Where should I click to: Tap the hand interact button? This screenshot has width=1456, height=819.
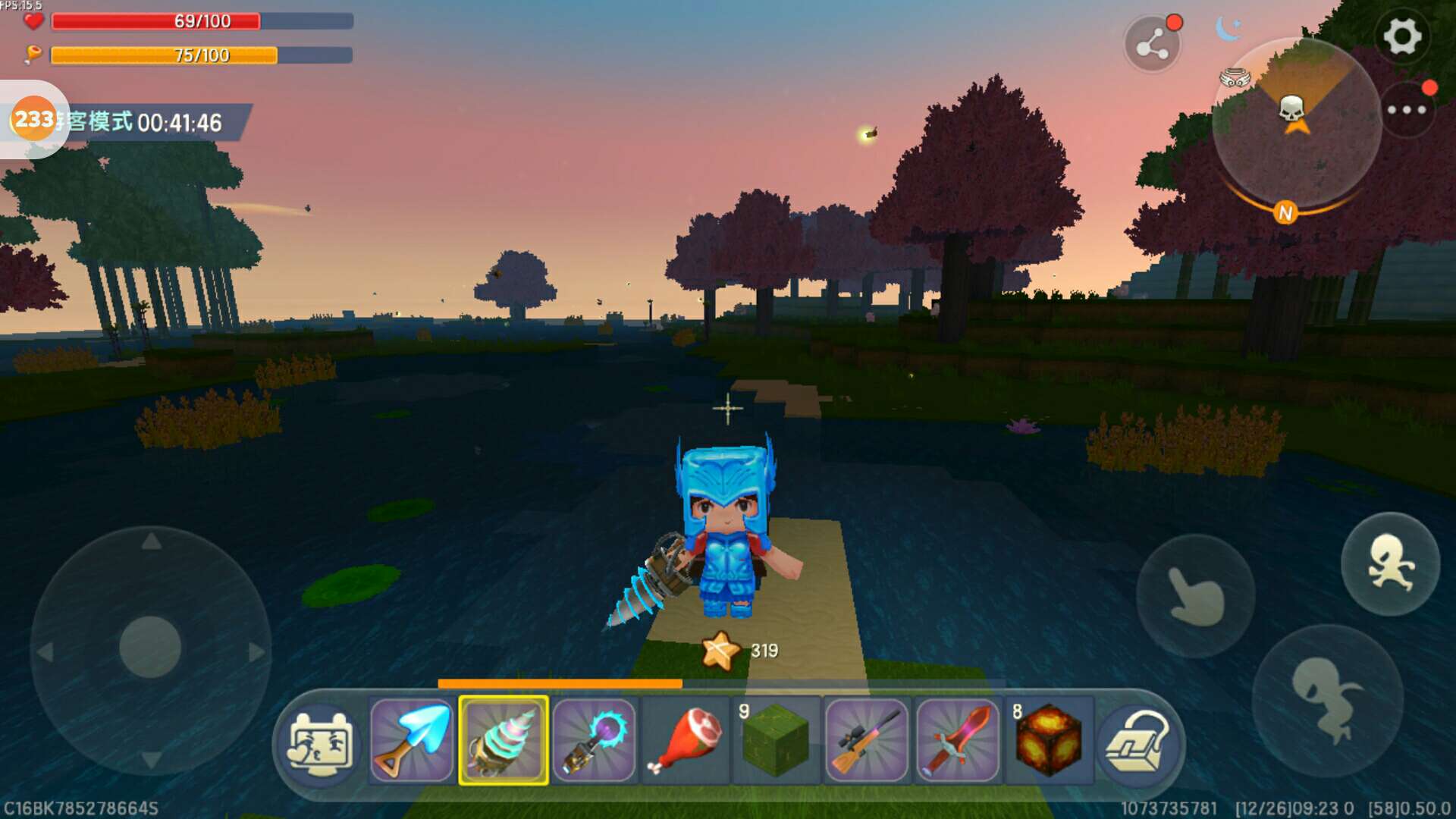click(1195, 596)
